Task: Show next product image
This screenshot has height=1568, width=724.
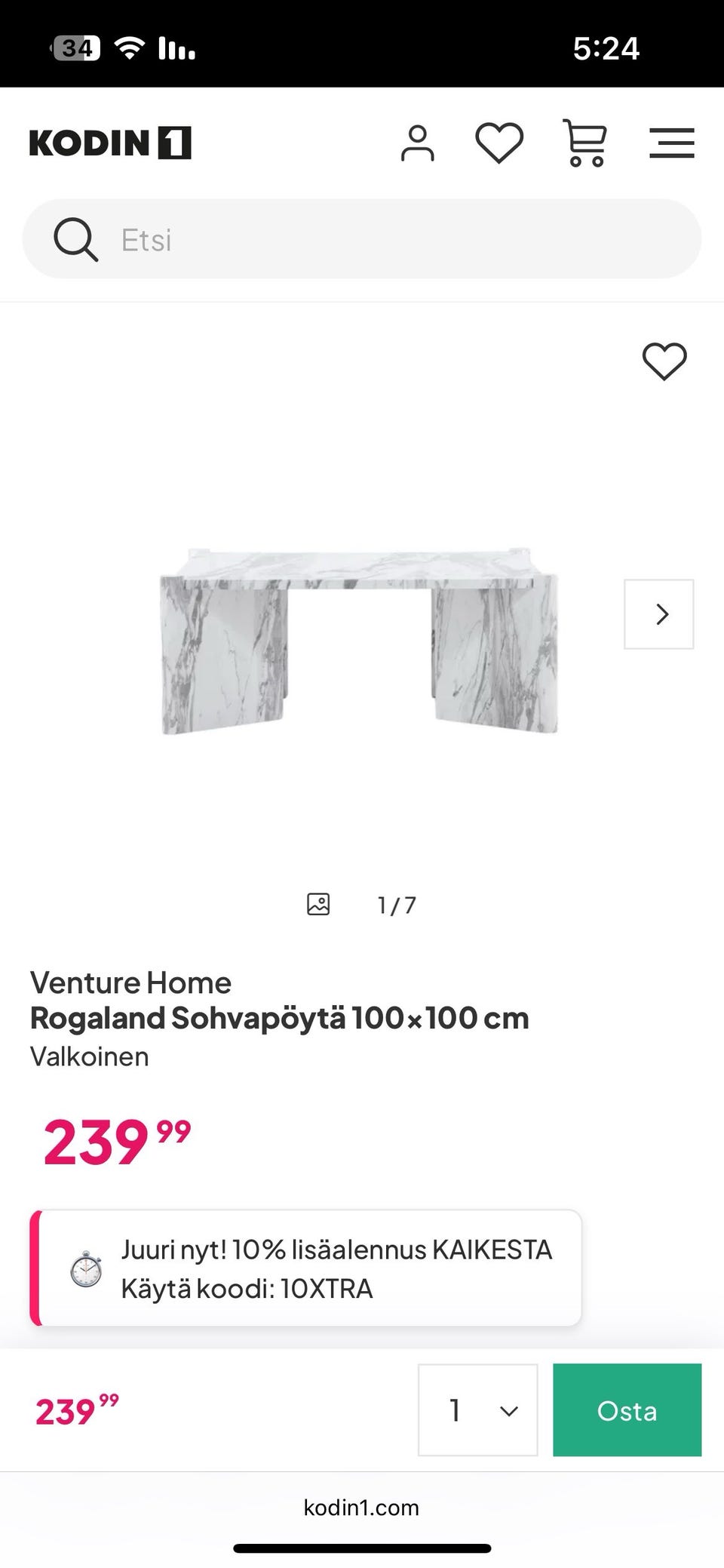Action: pos(658,614)
